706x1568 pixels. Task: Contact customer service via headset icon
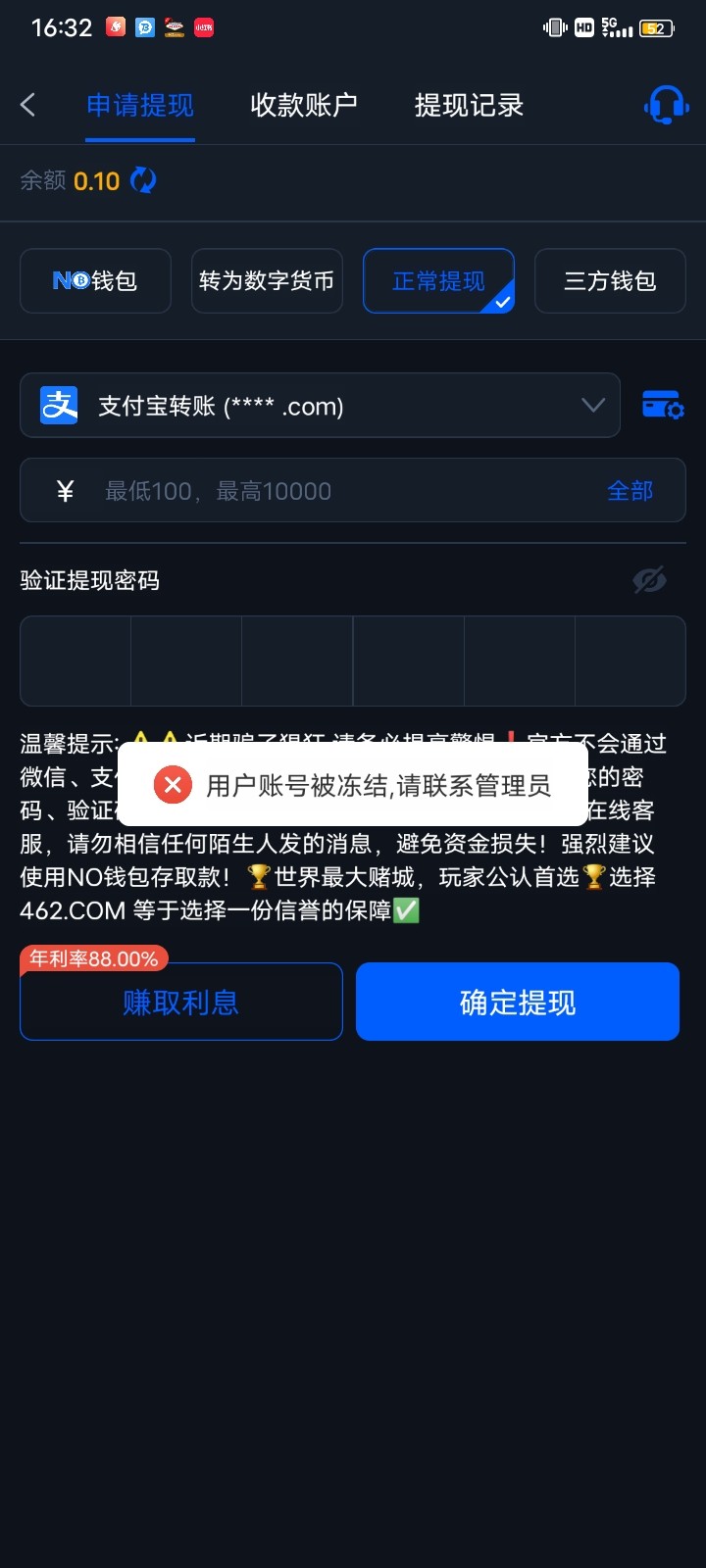[666, 105]
